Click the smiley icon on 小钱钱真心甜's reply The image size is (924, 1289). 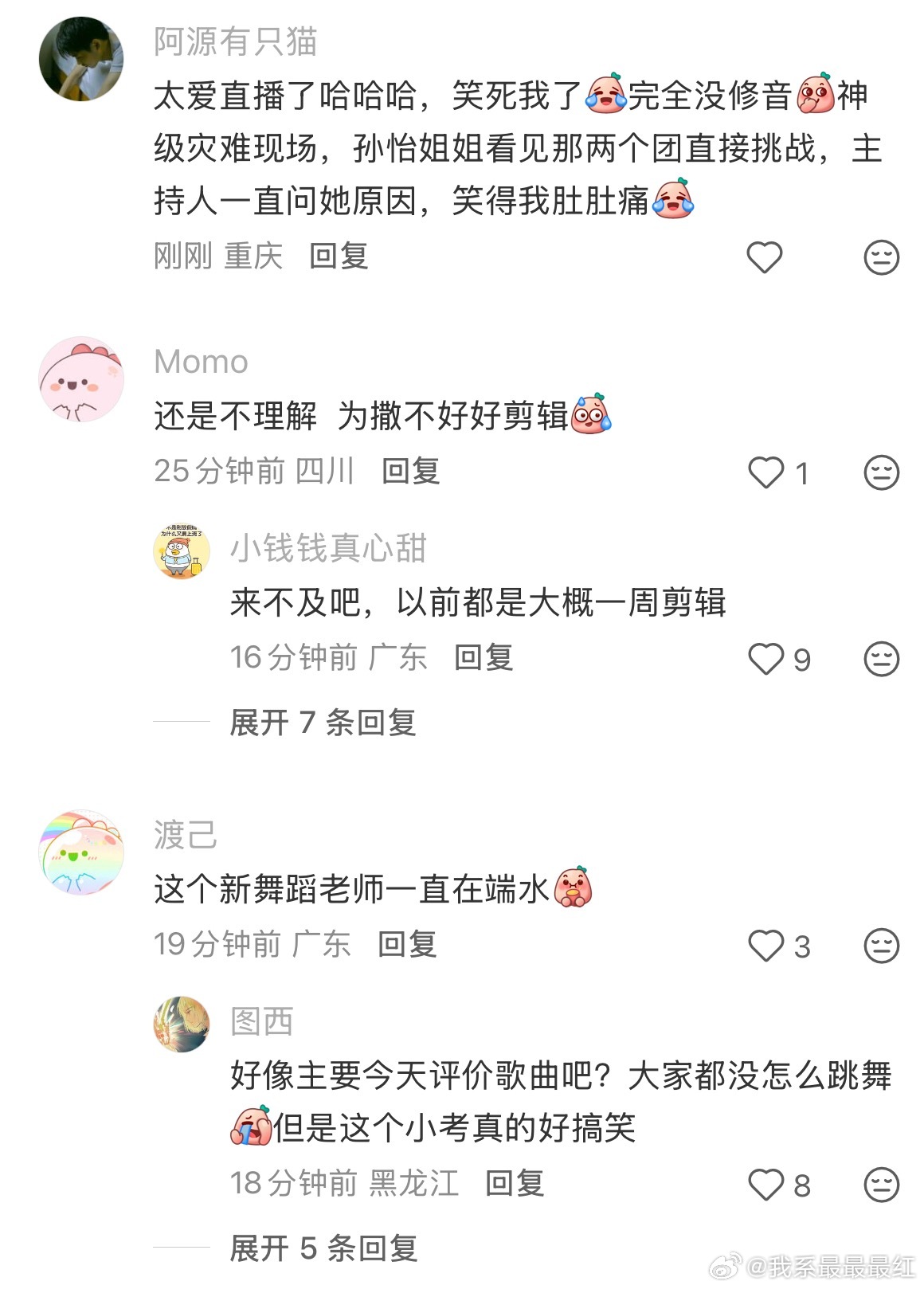pos(879,659)
